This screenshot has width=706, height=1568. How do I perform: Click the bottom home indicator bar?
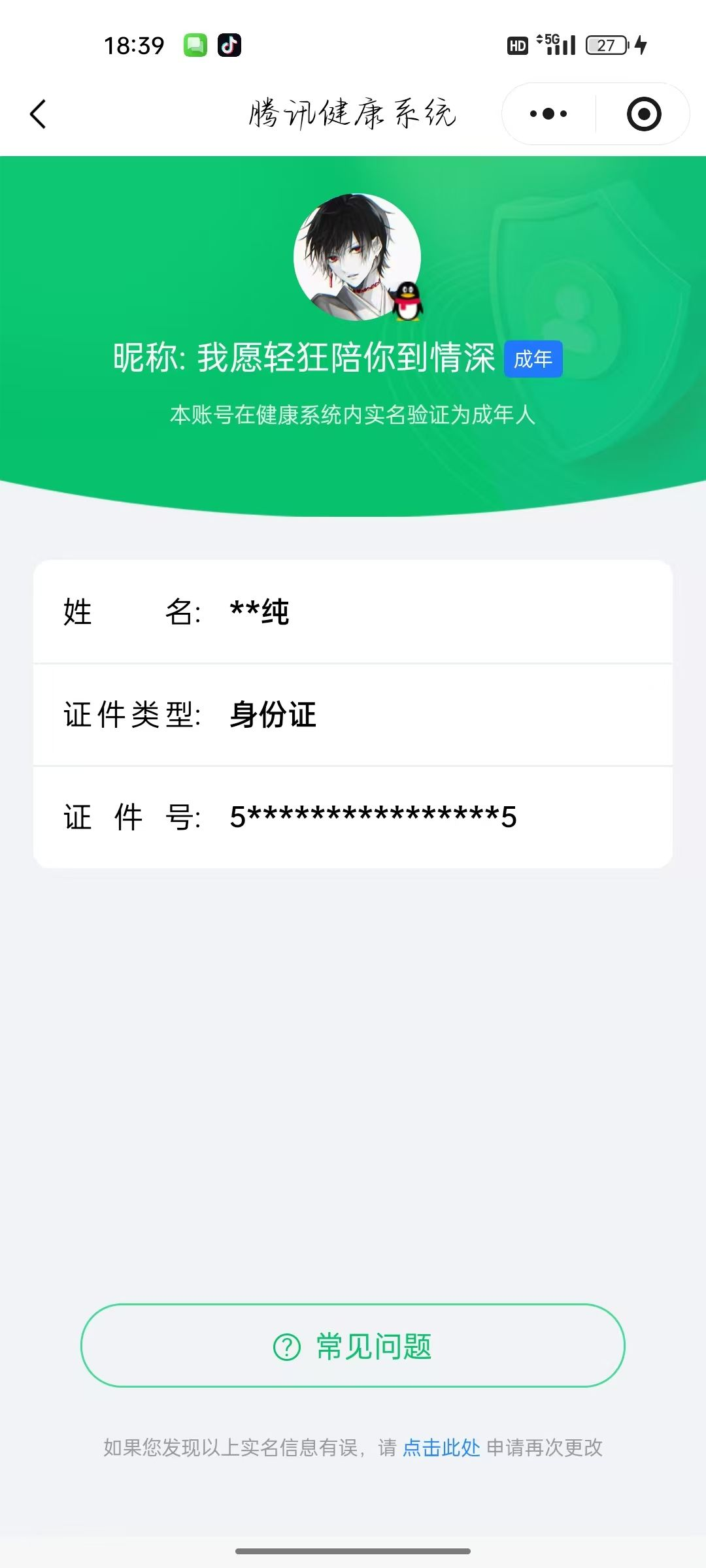(353, 1549)
